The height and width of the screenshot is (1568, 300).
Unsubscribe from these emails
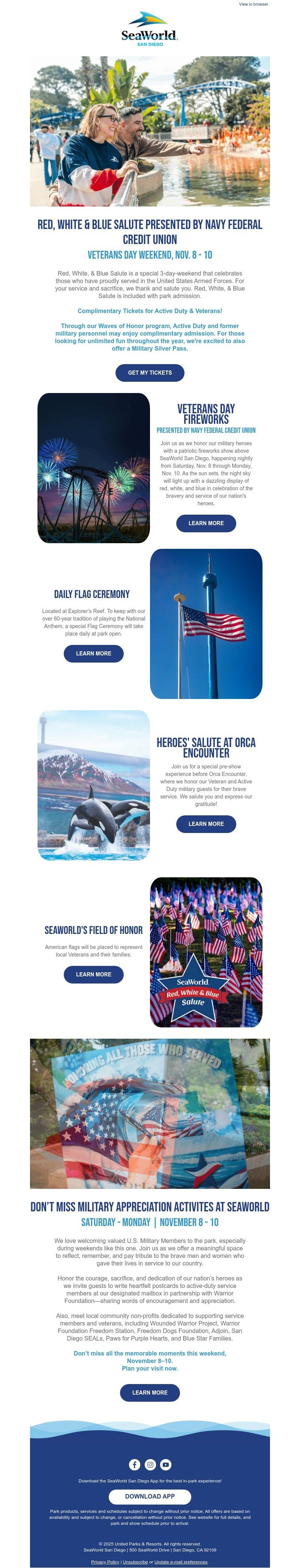pos(135,1562)
